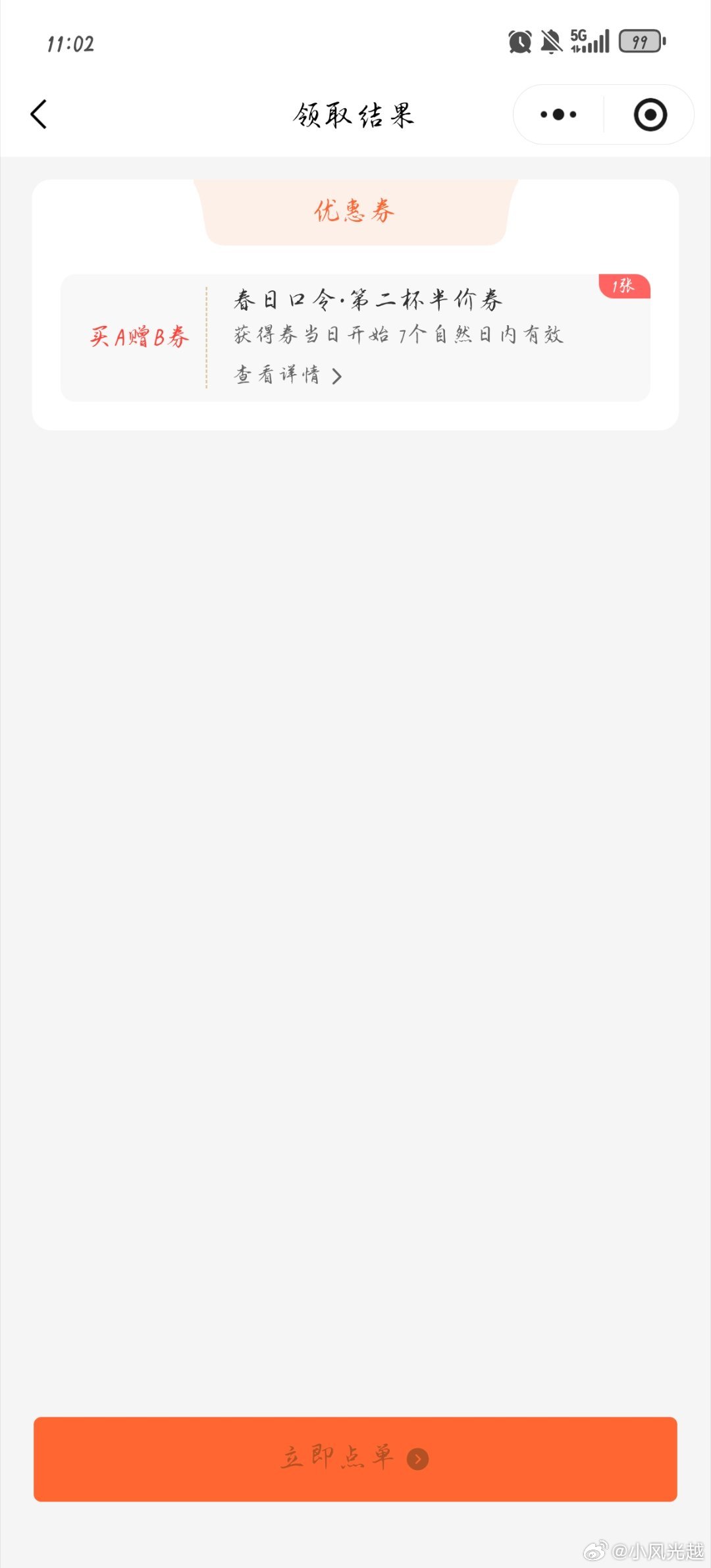Image resolution: width=711 pixels, height=1568 pixels.
Task: Close the mini program with the circle icon
Action: point(650,115)
